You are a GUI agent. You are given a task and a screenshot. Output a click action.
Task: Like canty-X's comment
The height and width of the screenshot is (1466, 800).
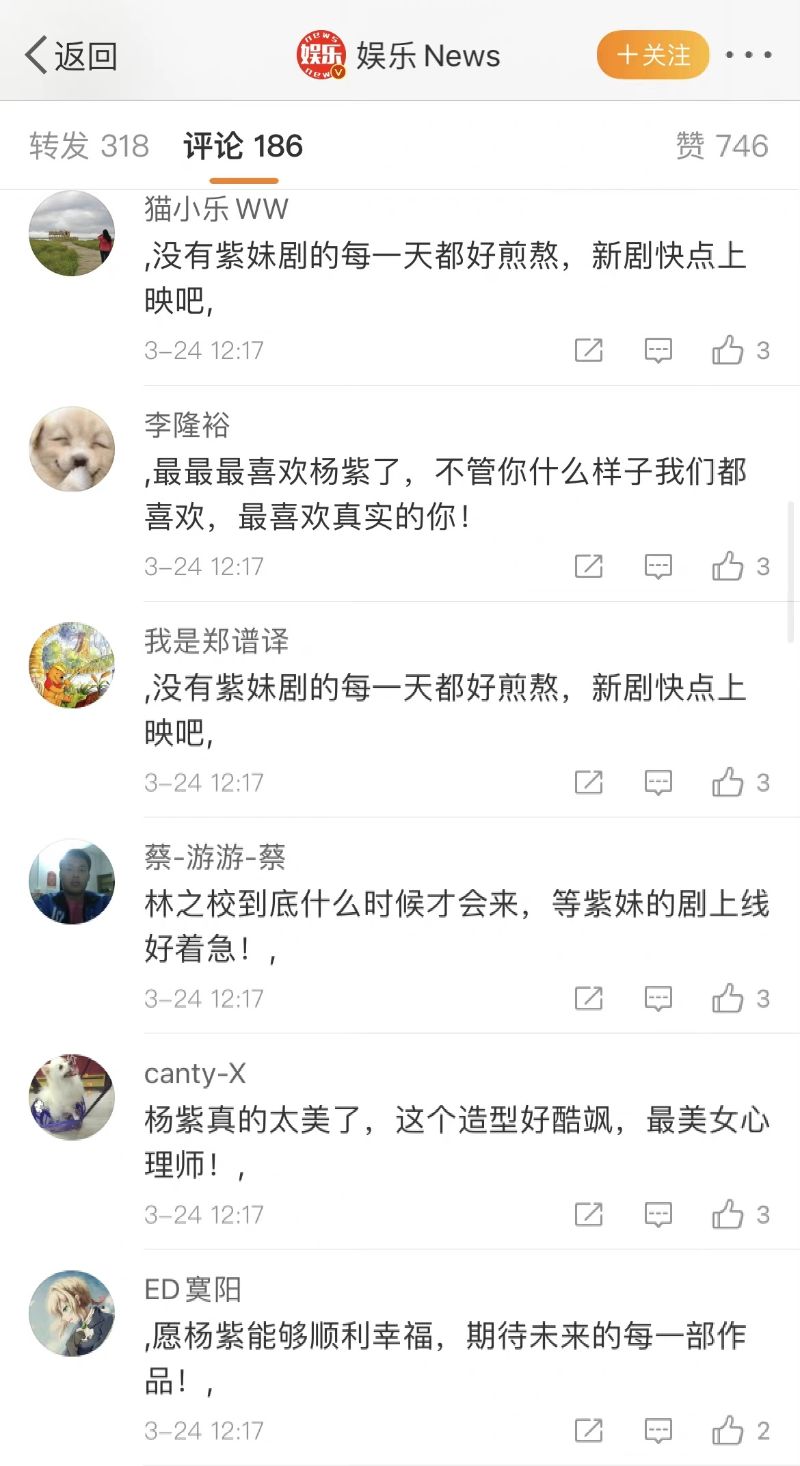point(728,1214)
